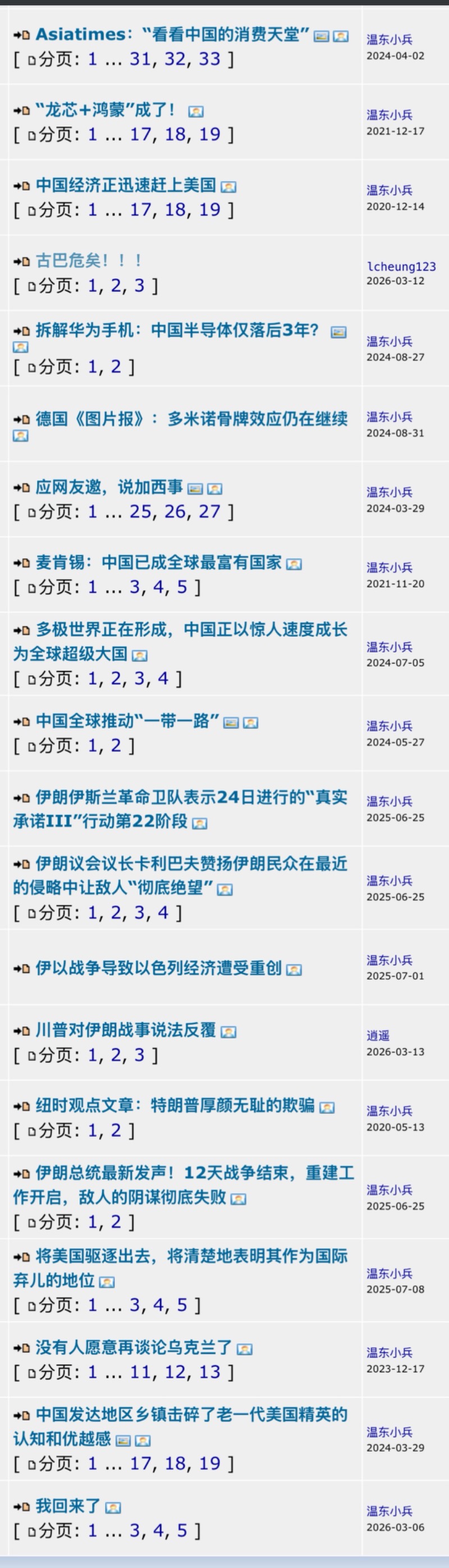Open the thread Asiatimes："看看中国的消费天堂"
Image resolution: width=449 pixels, height=1568 pixels.
click(x=172, y=35)
